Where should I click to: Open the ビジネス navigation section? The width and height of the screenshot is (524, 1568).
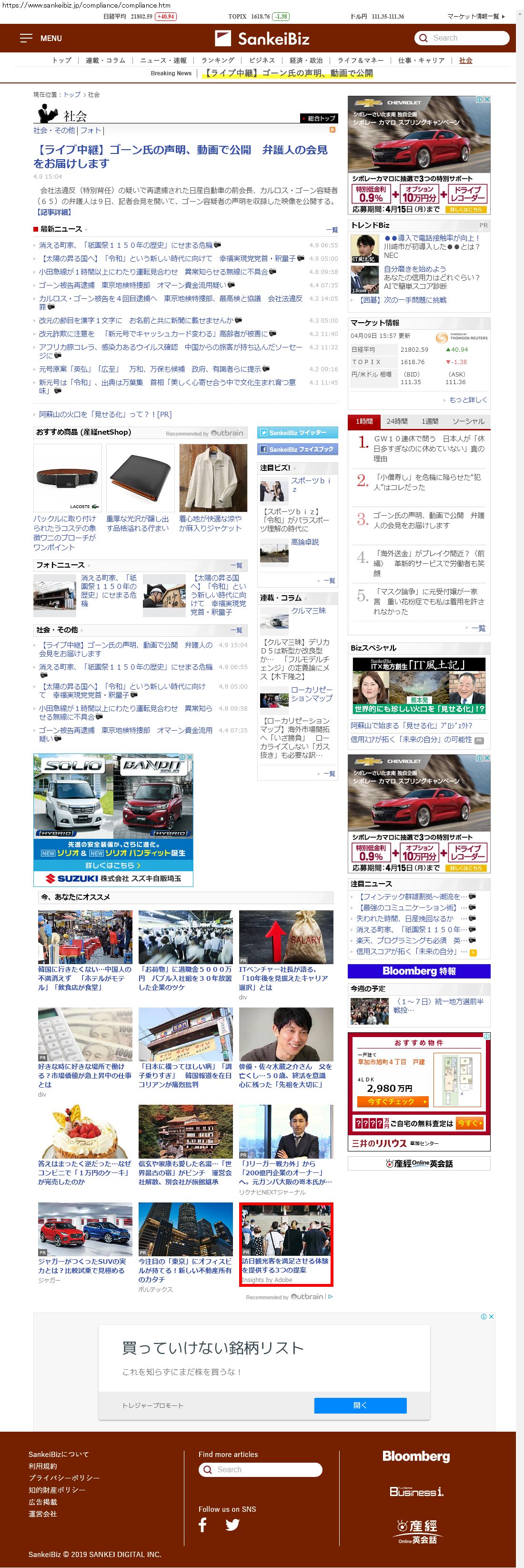click(x=262, y=60)
